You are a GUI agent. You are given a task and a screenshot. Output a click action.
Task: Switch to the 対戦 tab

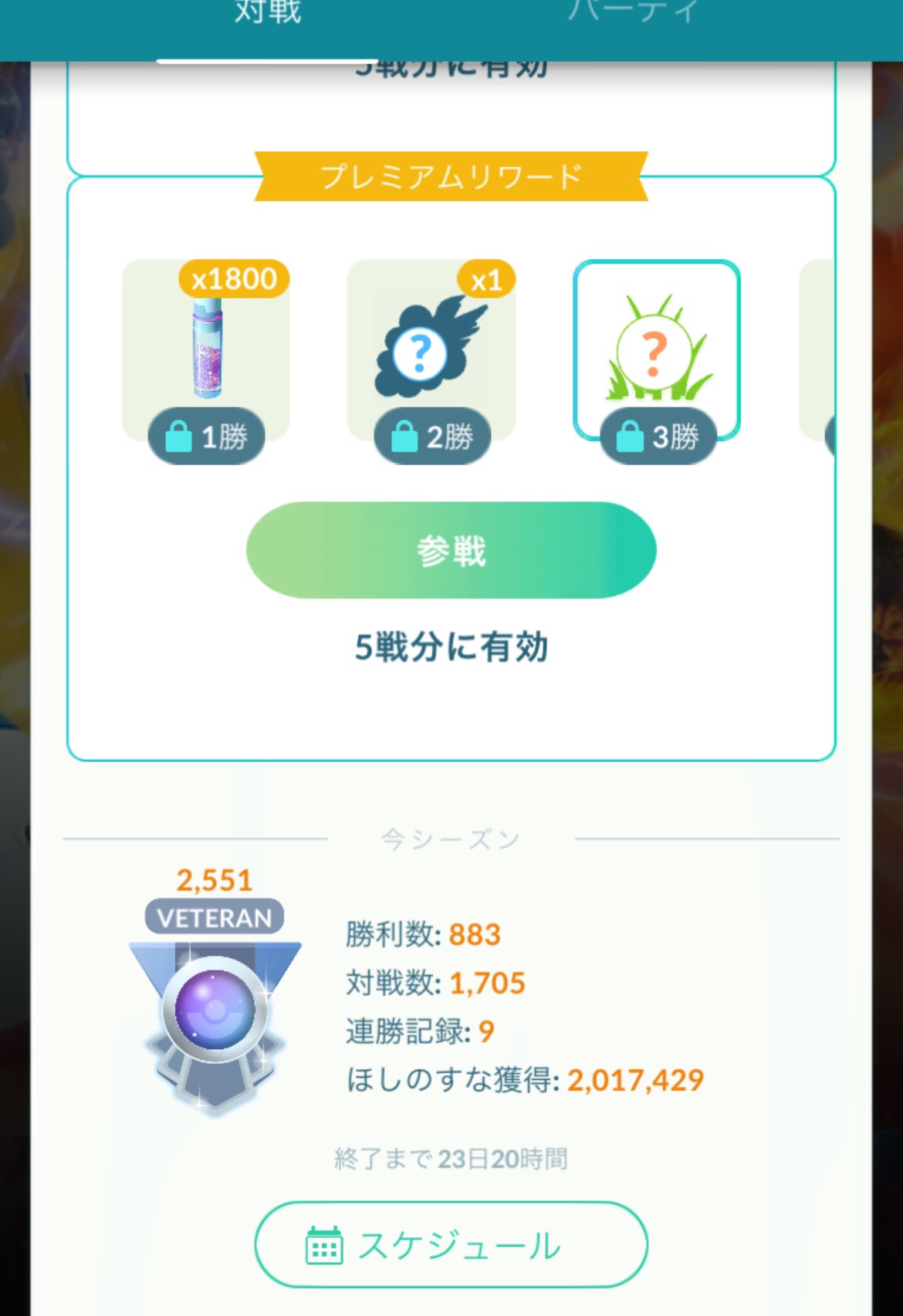267,15
